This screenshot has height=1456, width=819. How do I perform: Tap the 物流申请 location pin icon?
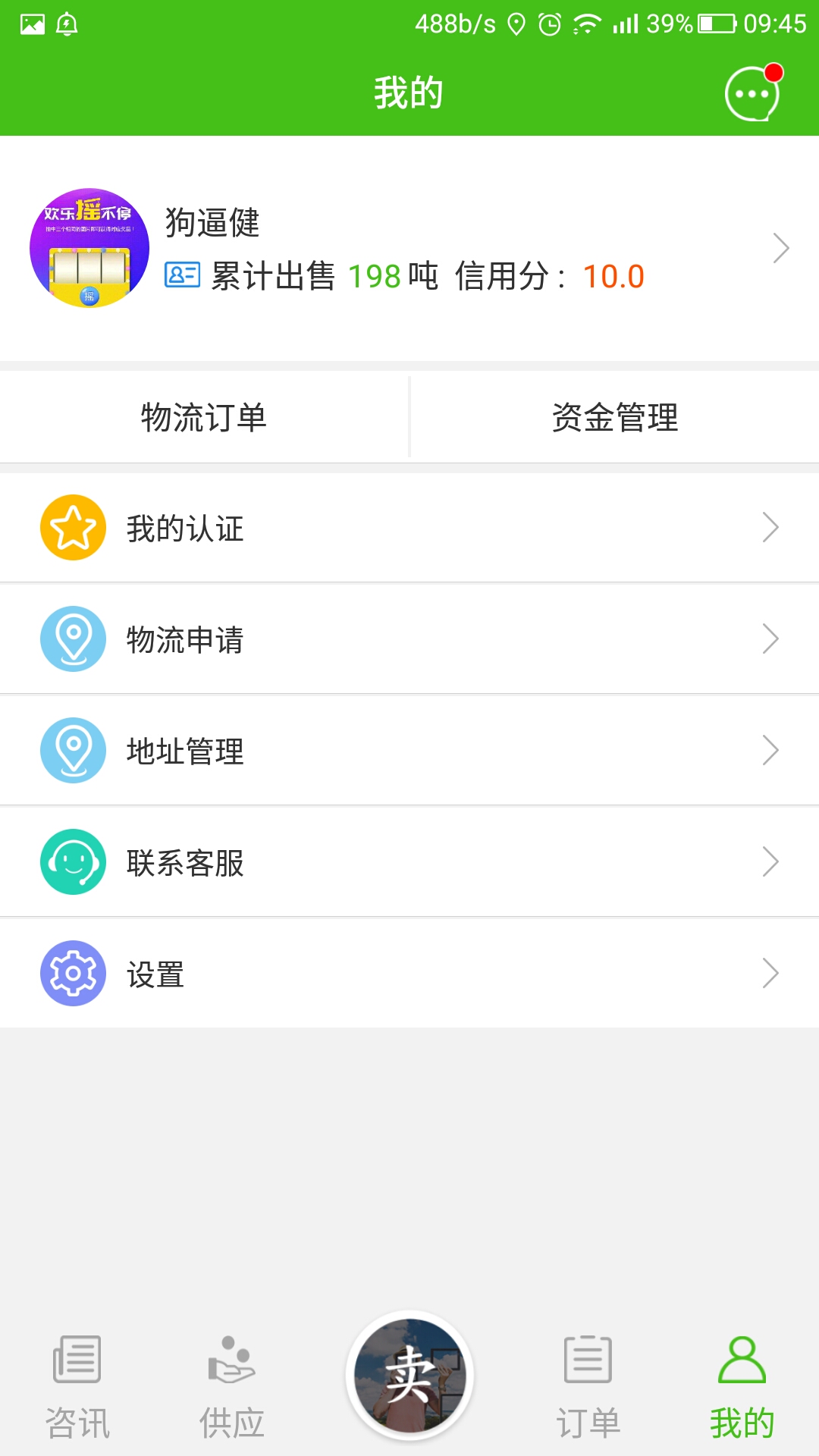tap(74, 639)
